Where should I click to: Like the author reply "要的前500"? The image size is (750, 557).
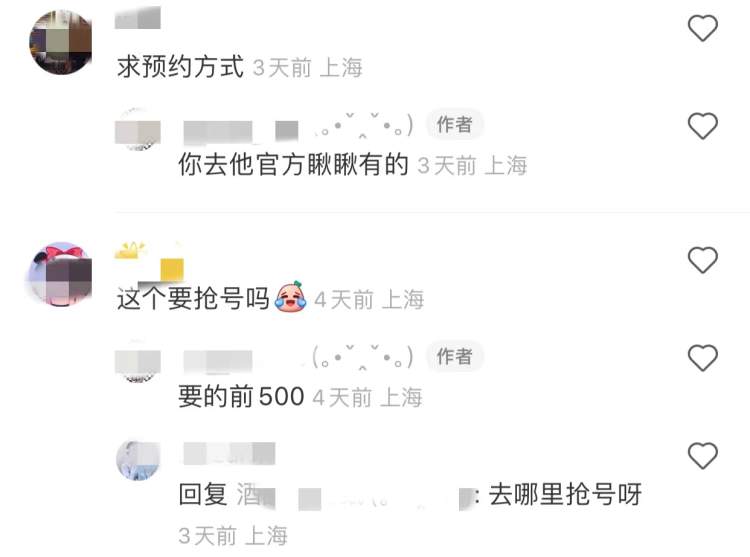[703, 358]
